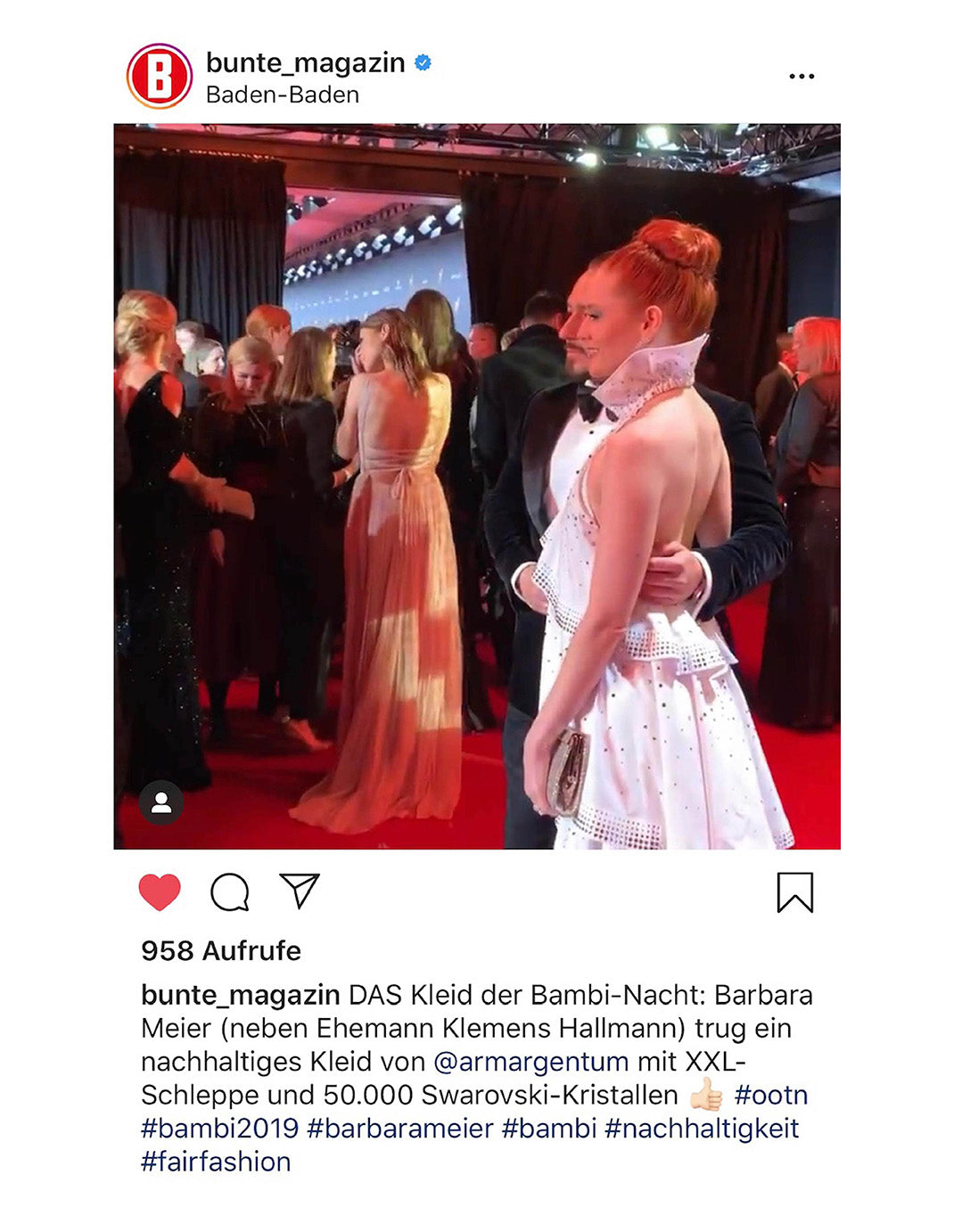
Task: Click the bunte_magazin verified badge
Action: pos(423,62)
